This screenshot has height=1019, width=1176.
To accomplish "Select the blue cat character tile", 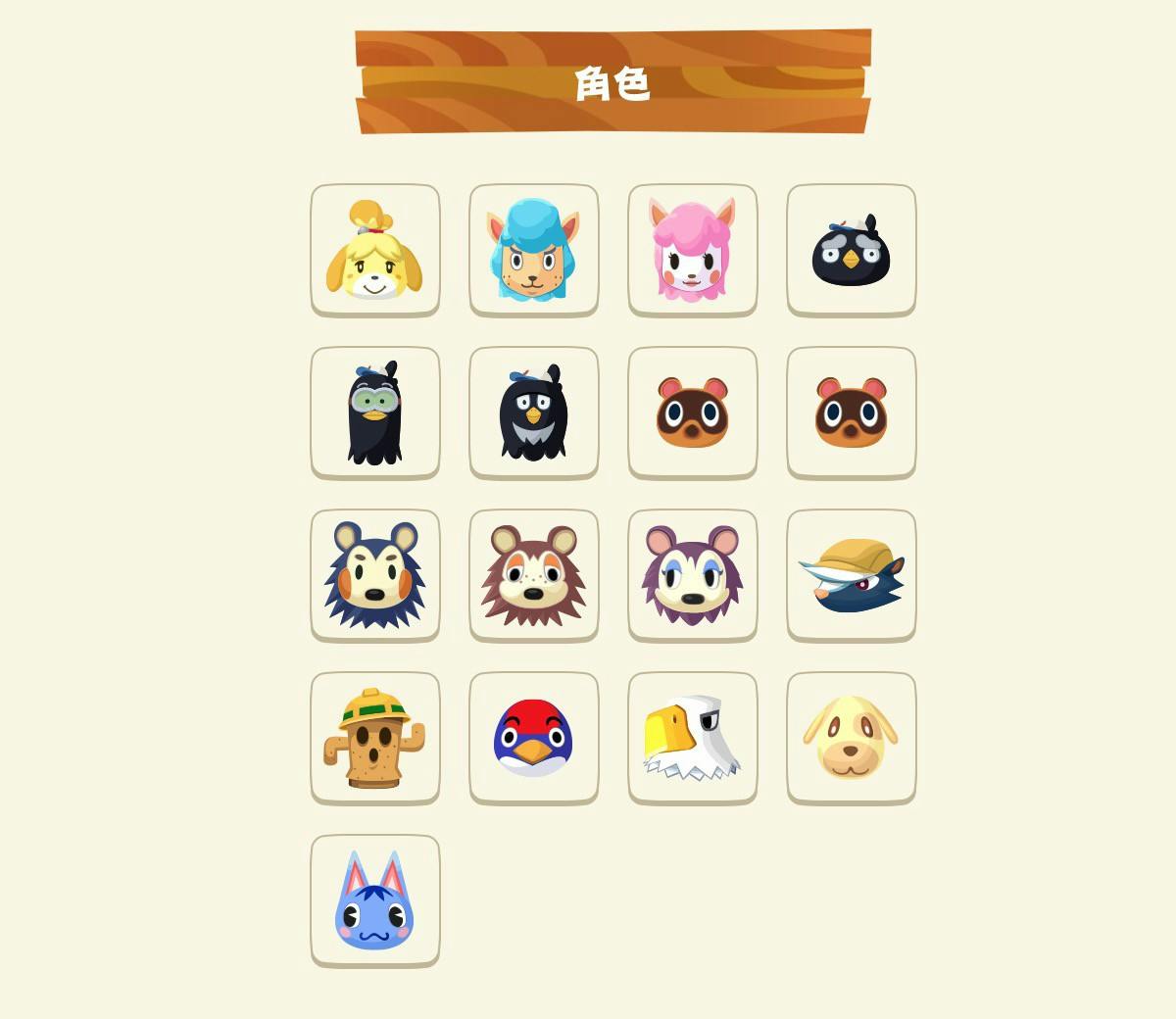I will click(375, 900).
